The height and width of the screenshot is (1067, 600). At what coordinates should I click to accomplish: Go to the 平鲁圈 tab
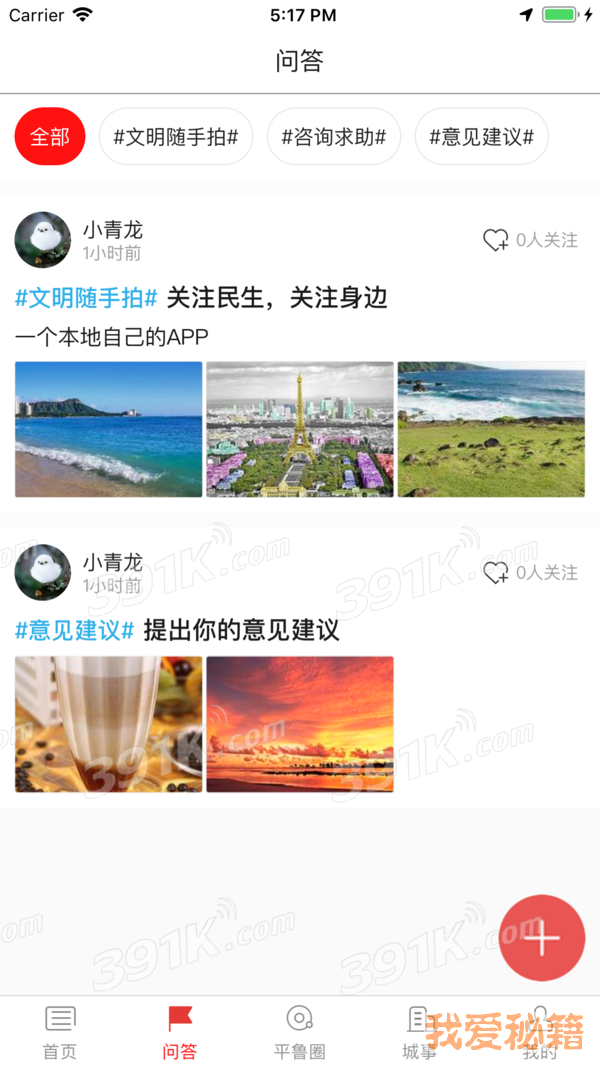click(x=300, y=1032)
